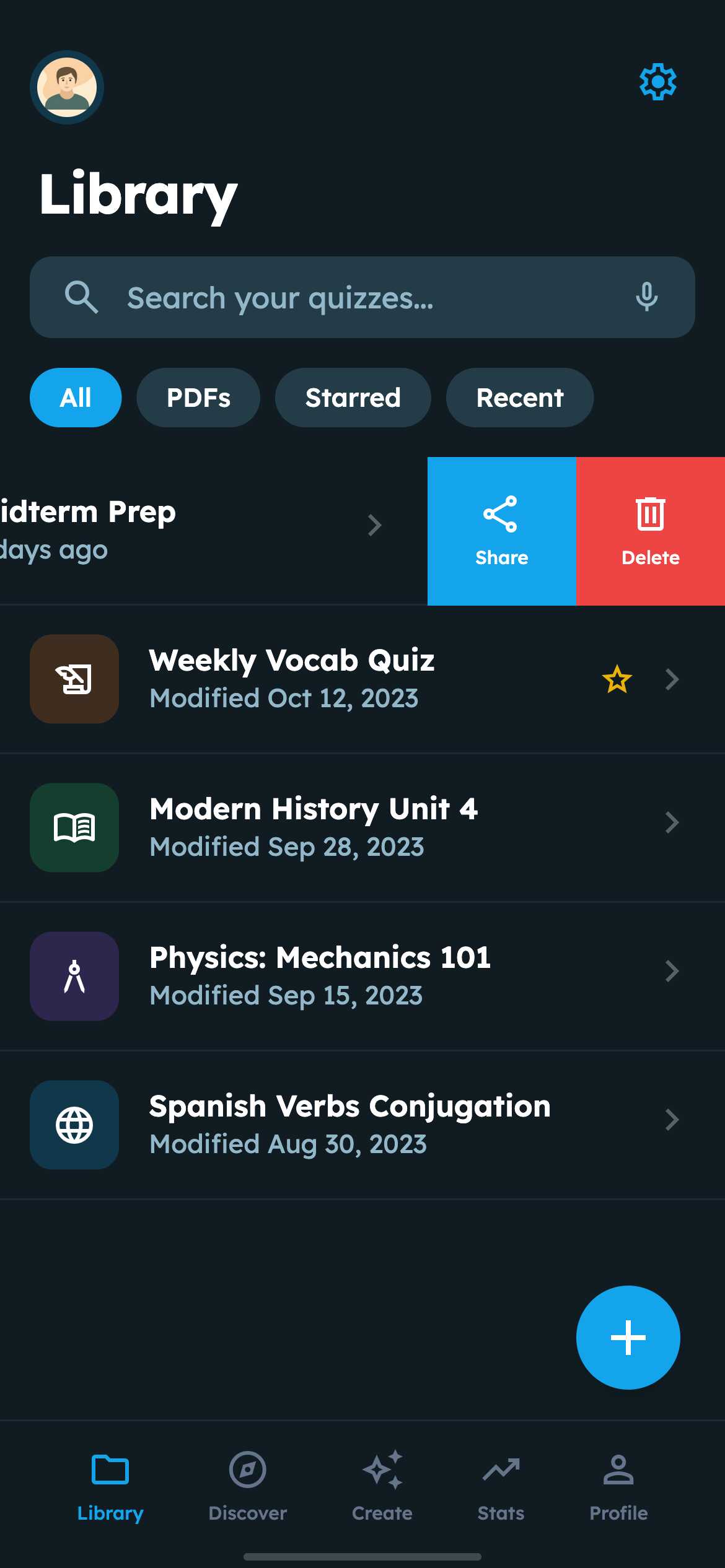This screenshot has width=725, height=1568.
Task: Select the Starred filter chip
Action: (353, 398)
